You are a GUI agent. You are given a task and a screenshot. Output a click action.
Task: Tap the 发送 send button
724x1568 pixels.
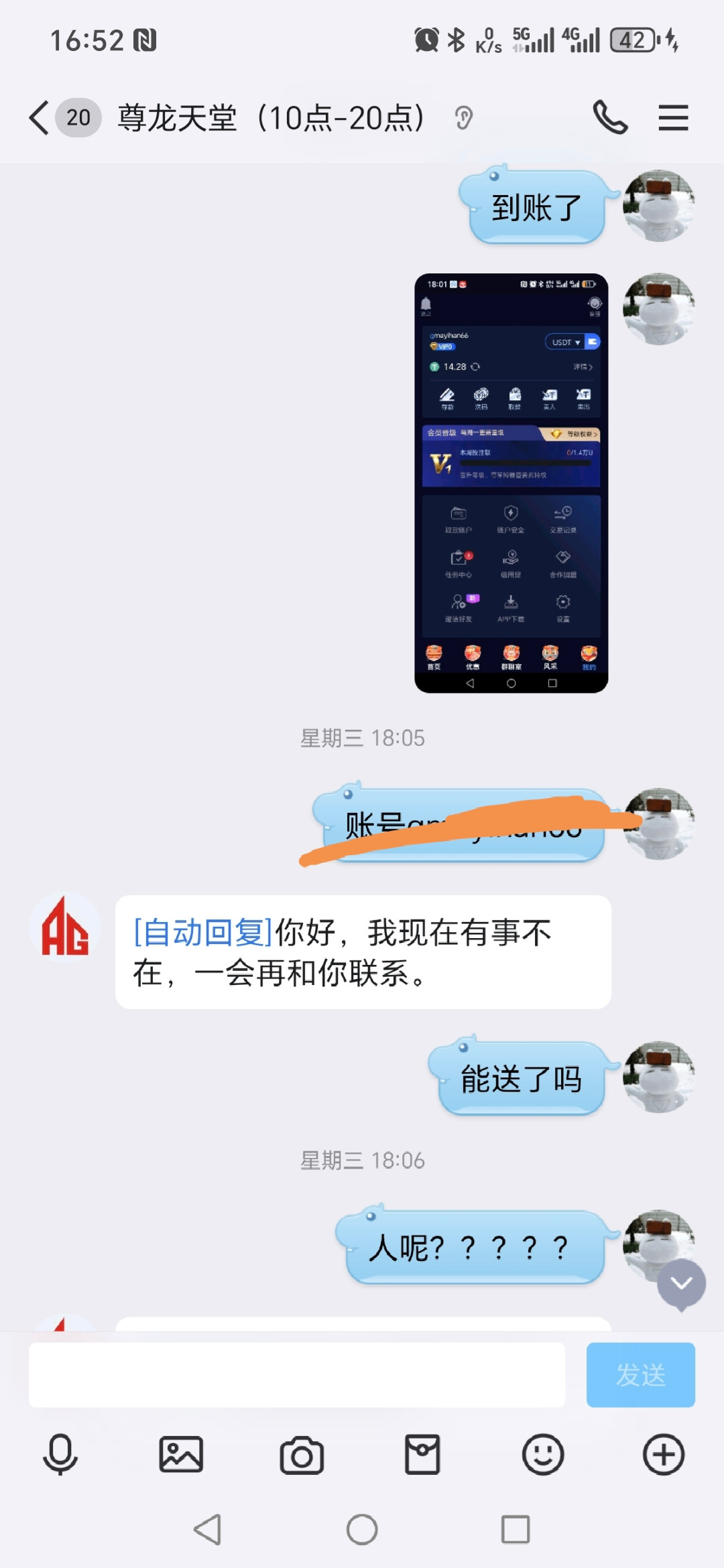pyautogui.click(x=640, y=1374)
